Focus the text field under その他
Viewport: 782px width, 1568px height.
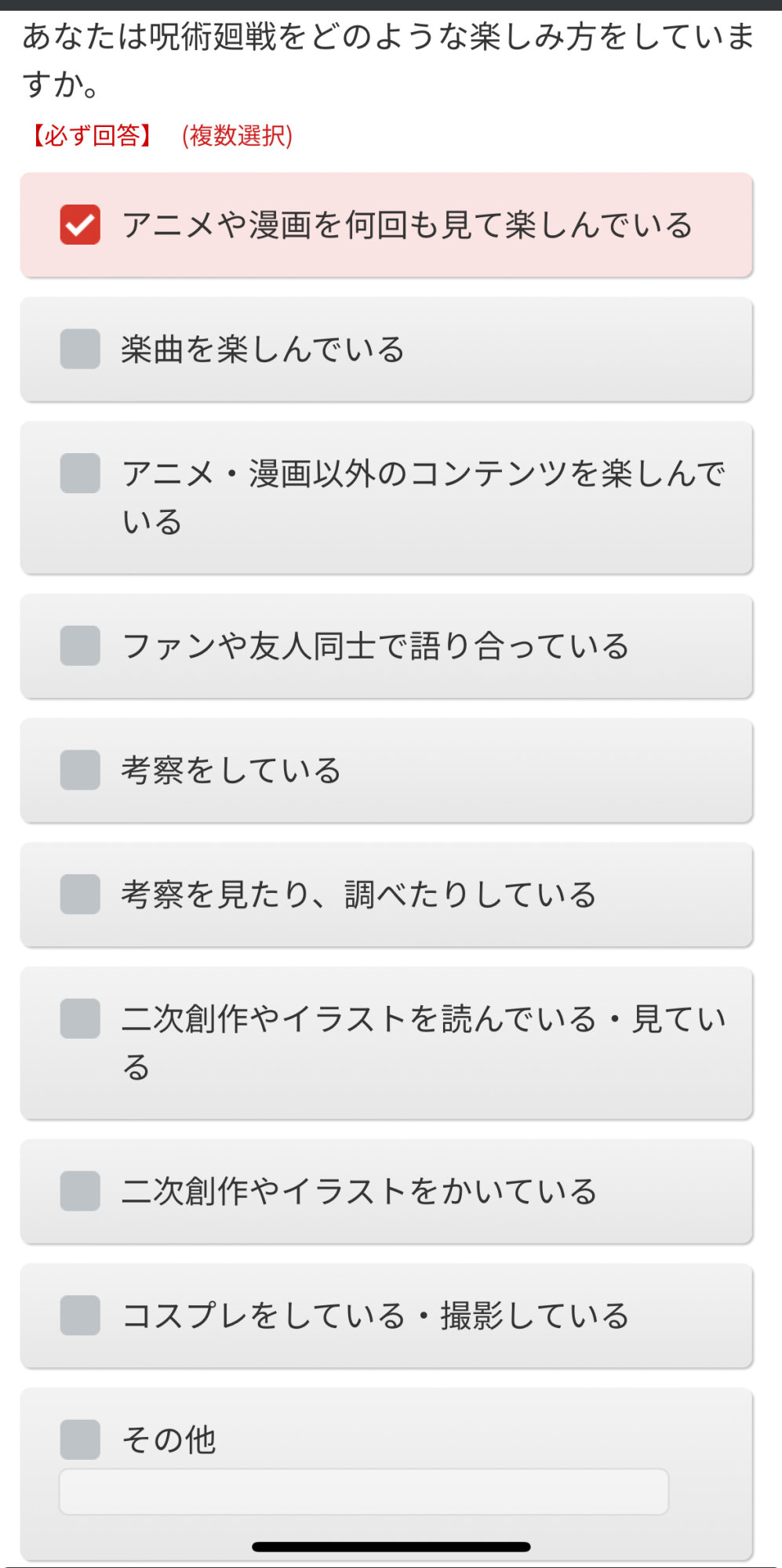pos(364,1492)
